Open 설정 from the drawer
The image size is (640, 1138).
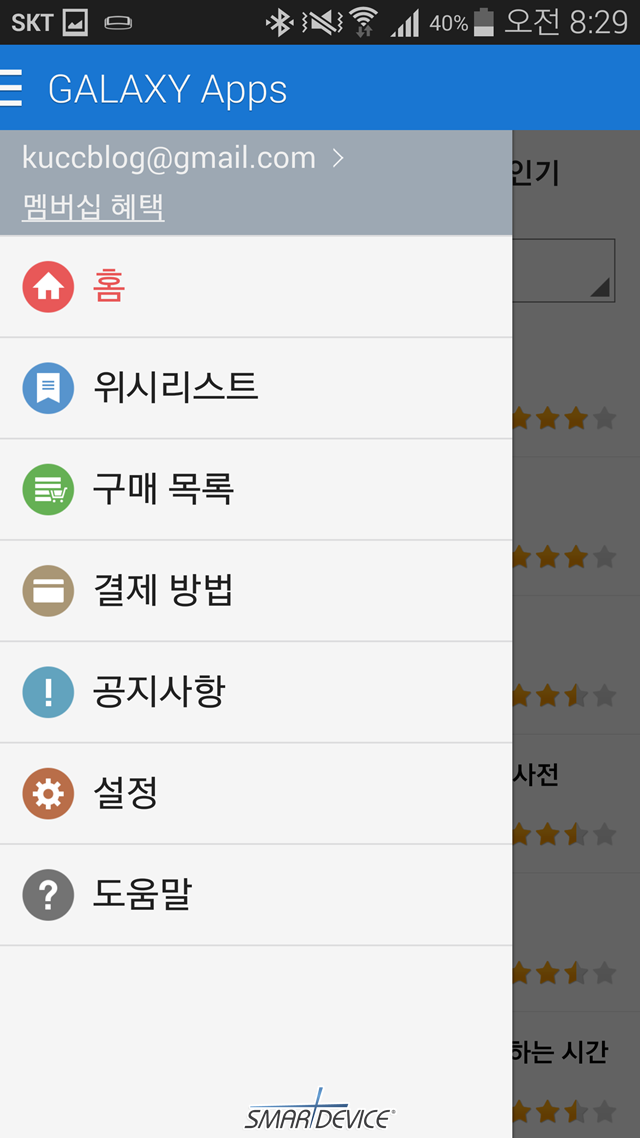pyautogui.click(x=255, y=793)
